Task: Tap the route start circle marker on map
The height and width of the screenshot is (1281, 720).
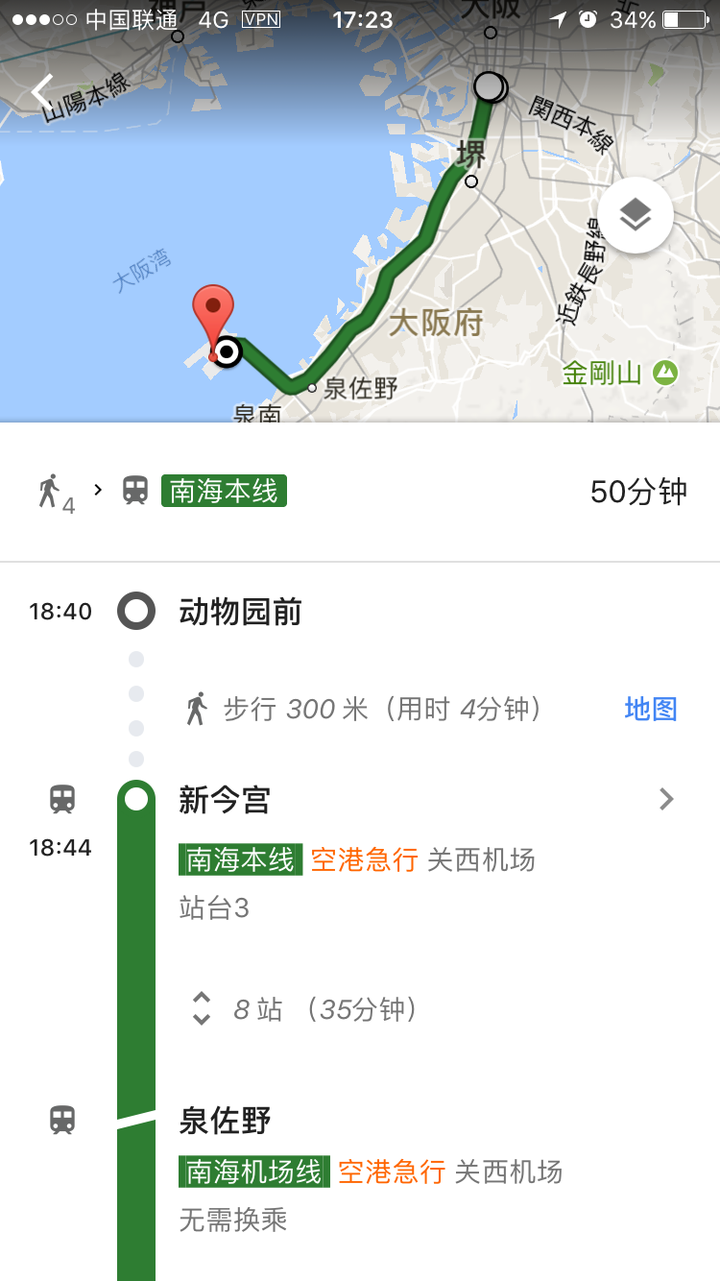Action: (489, 88)
